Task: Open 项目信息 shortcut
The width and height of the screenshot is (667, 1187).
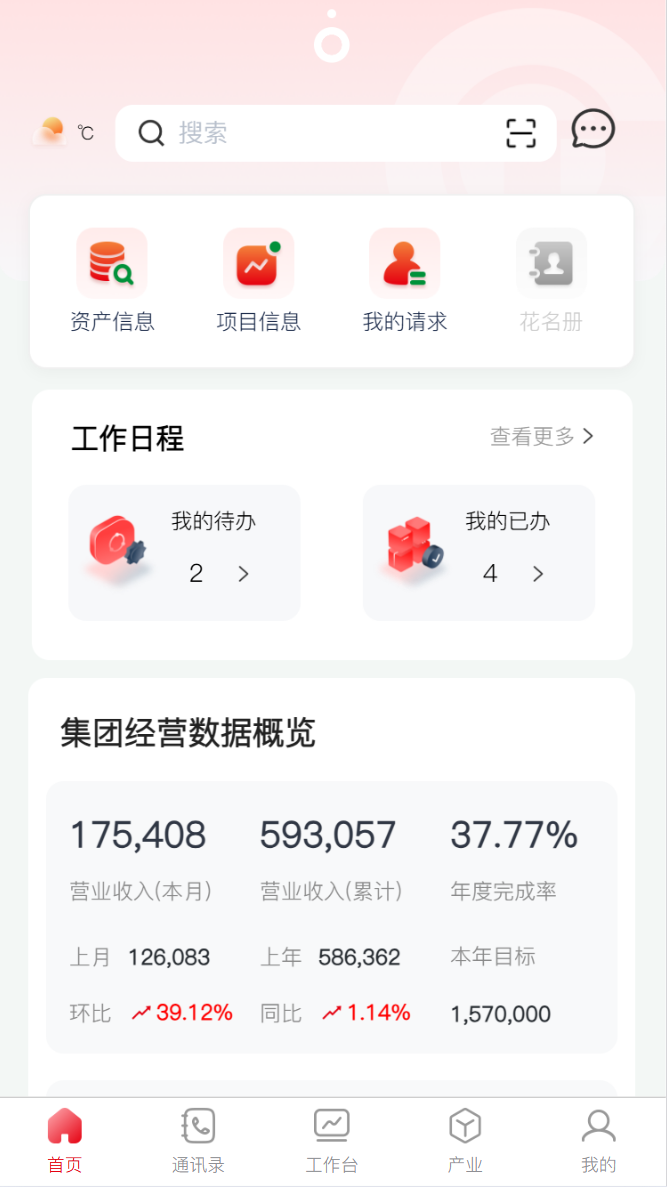Action: (x=258, y=280)
